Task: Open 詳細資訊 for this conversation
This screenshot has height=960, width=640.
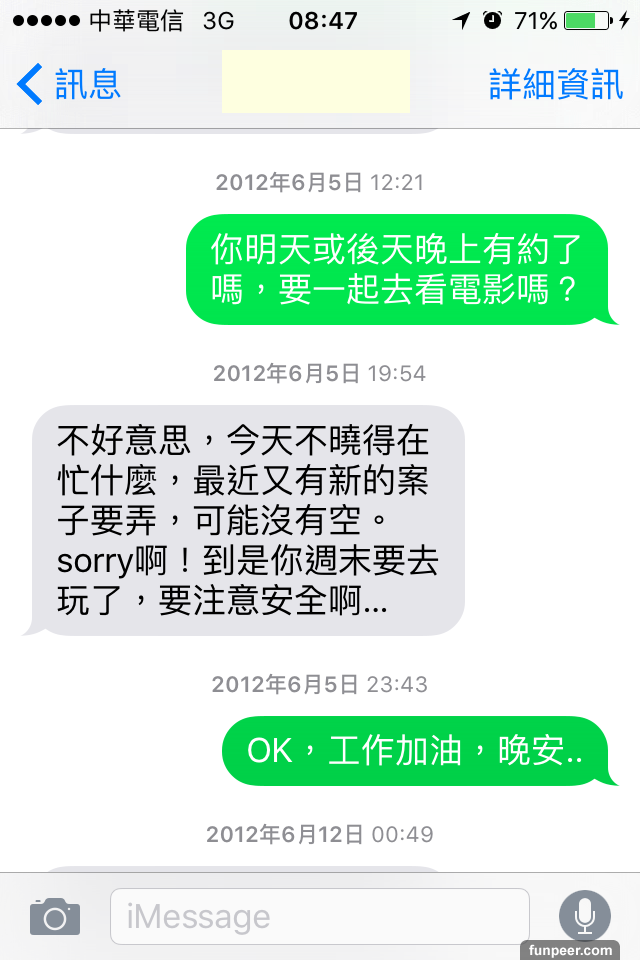Action: pos(555,84)
